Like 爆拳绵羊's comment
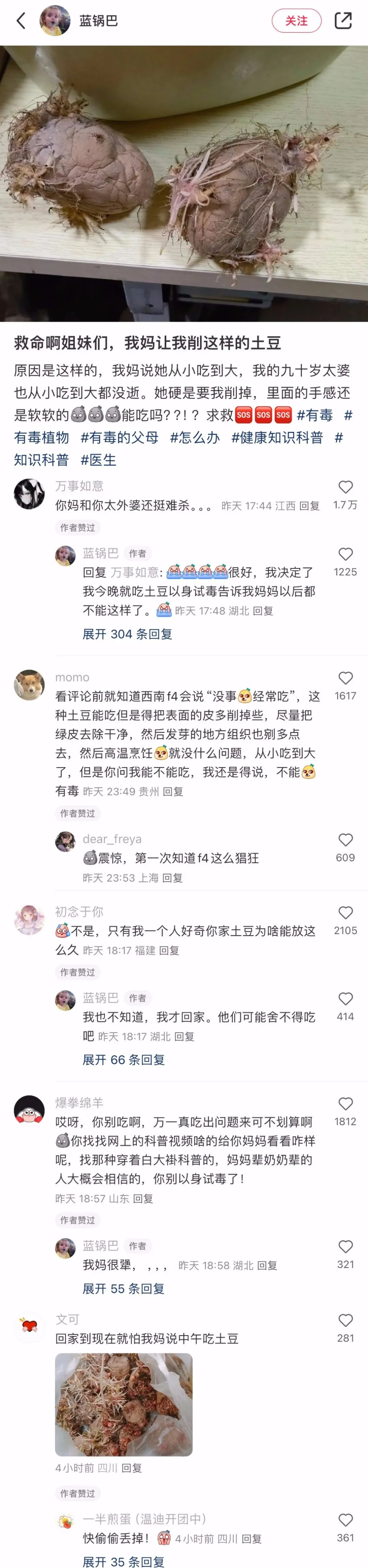 coord(346,1104)
